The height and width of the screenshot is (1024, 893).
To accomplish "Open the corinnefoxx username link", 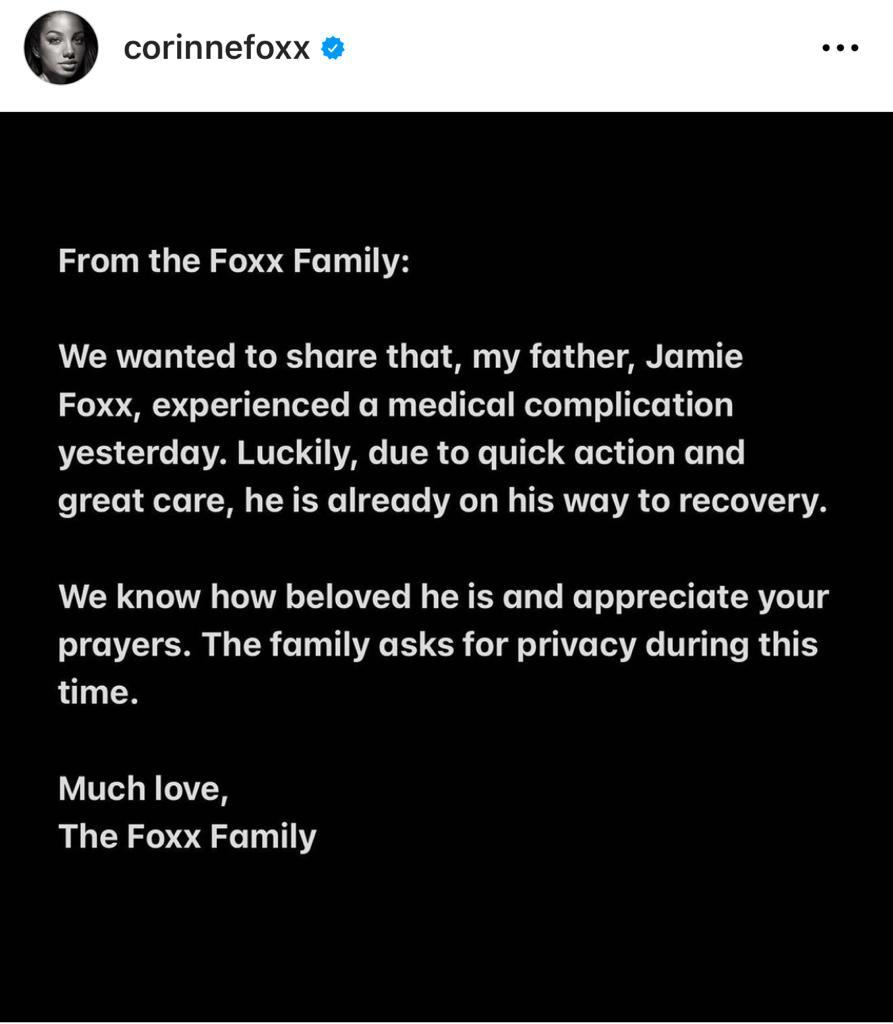I will pyautogui.click(x=216, y=47).
